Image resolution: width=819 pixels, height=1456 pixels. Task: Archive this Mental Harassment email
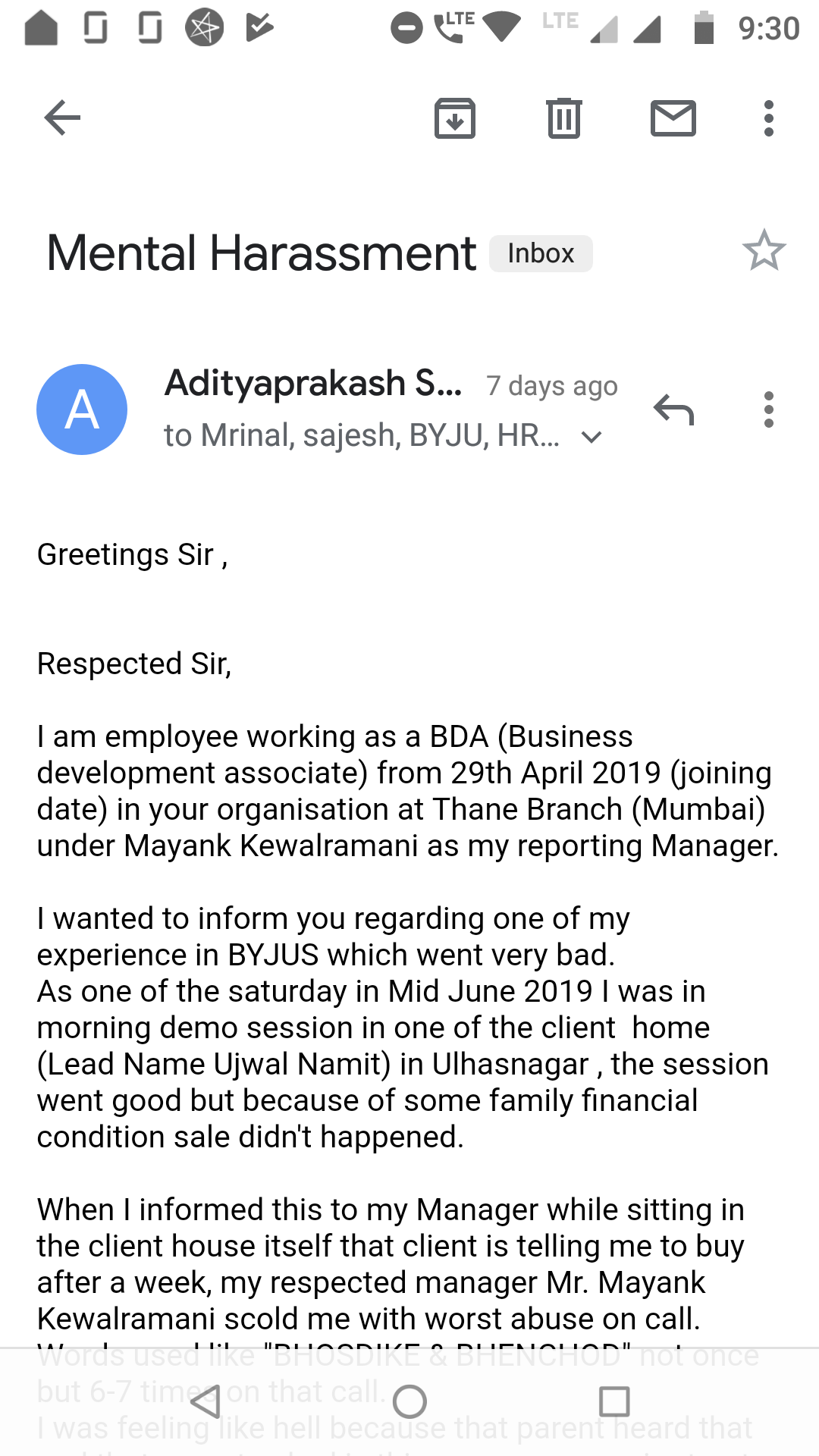[x=455, y=118]
